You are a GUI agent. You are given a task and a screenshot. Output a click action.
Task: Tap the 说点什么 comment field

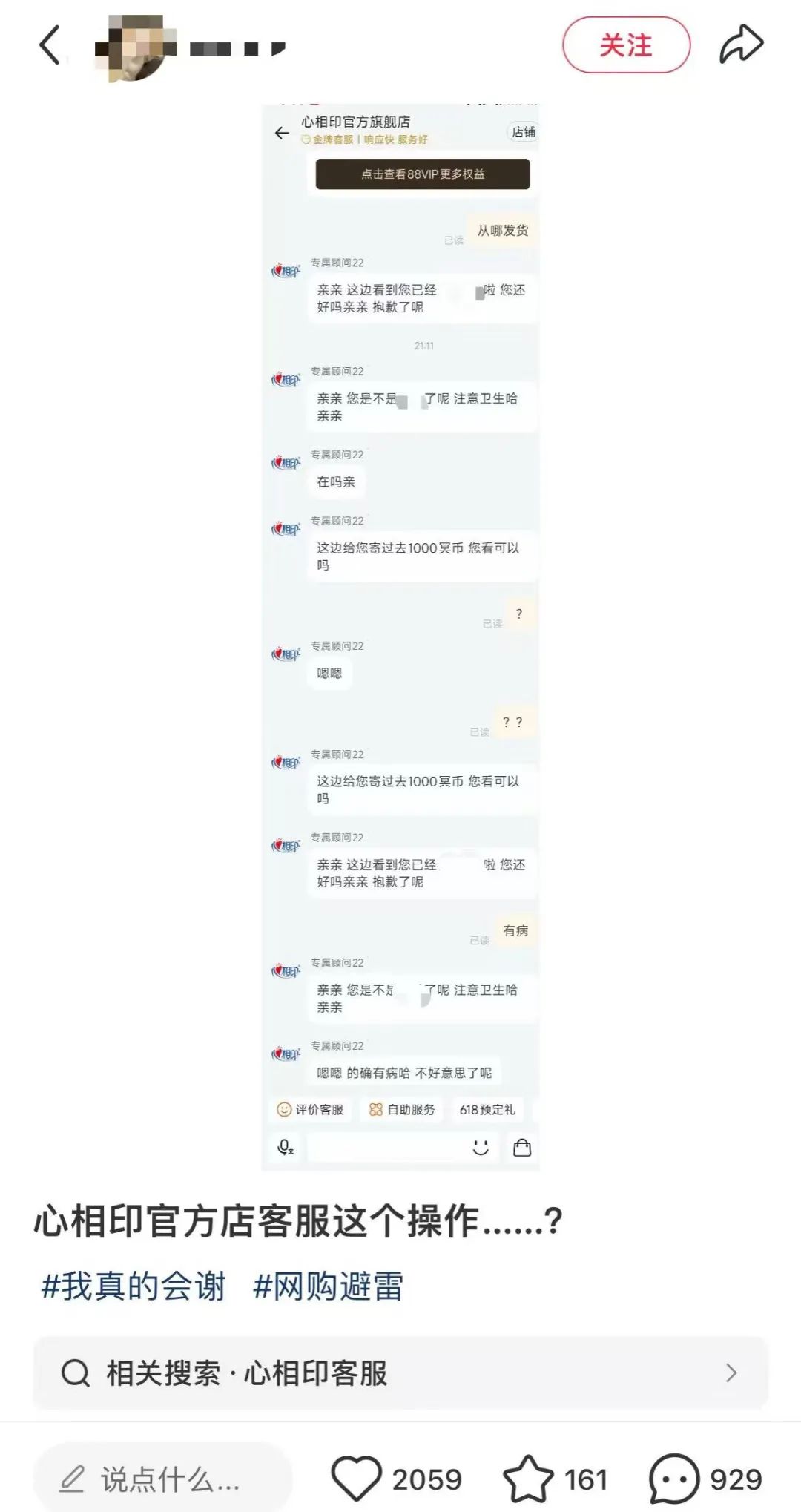pyautogui.click(x=163, y=1479)
